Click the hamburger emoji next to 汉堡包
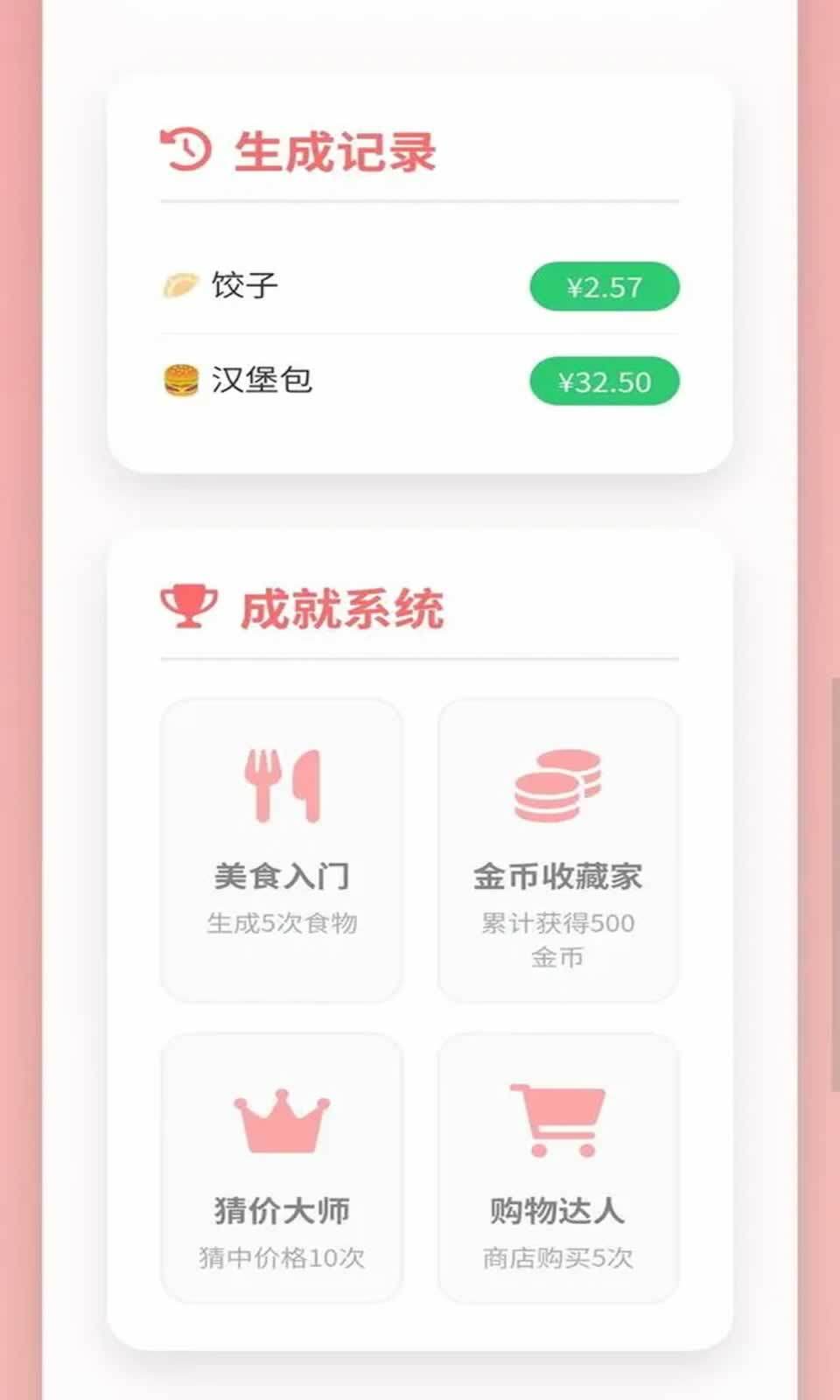The image size is (840, 1400). tap(180, 380)
